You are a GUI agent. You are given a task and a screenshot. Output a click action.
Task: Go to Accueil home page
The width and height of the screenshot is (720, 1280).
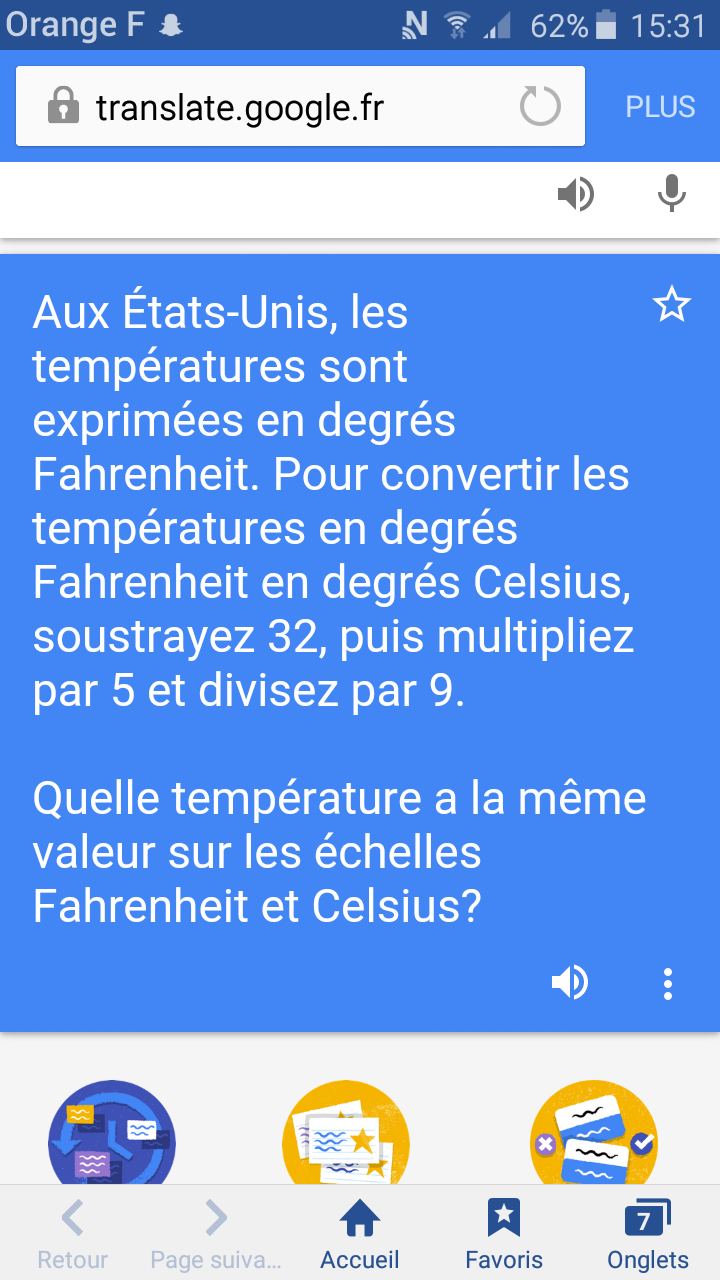(x=360, y=1235)
